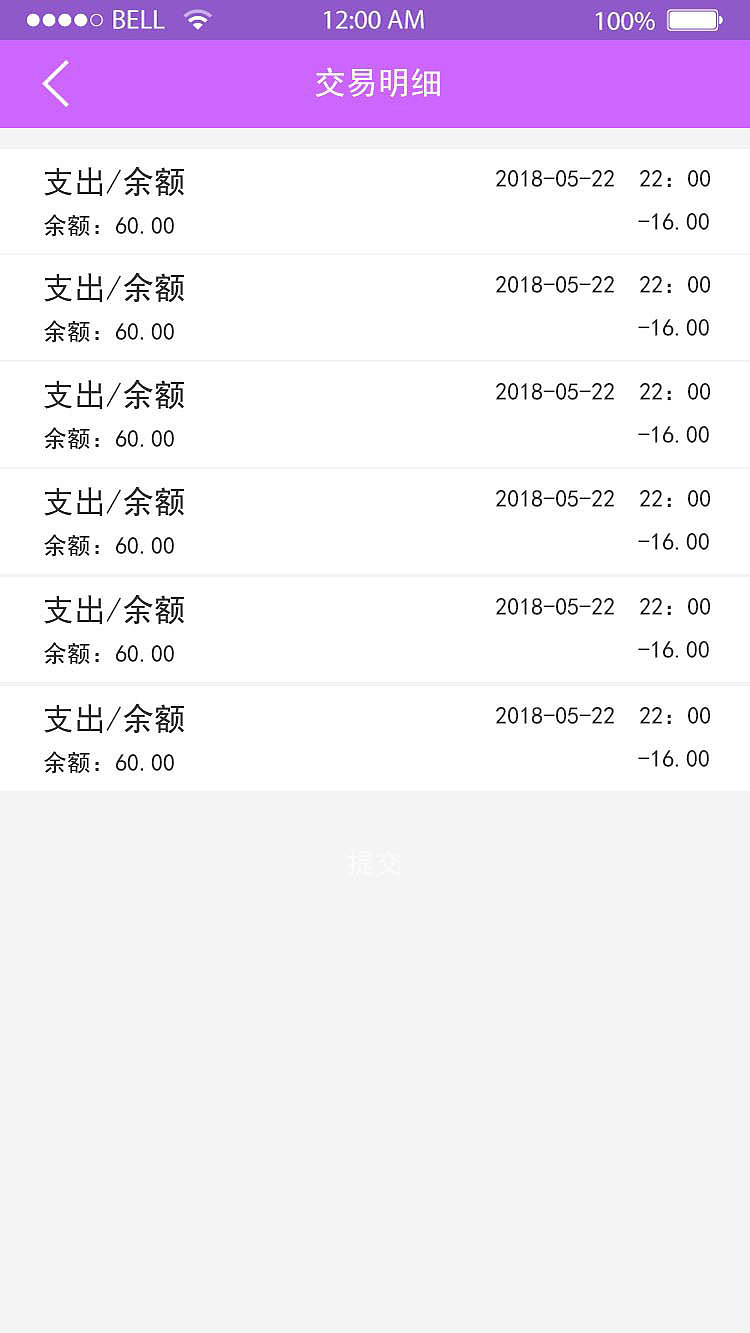Select the 交易明细 page title
The image size is (750, 1333).
point(375,84)
